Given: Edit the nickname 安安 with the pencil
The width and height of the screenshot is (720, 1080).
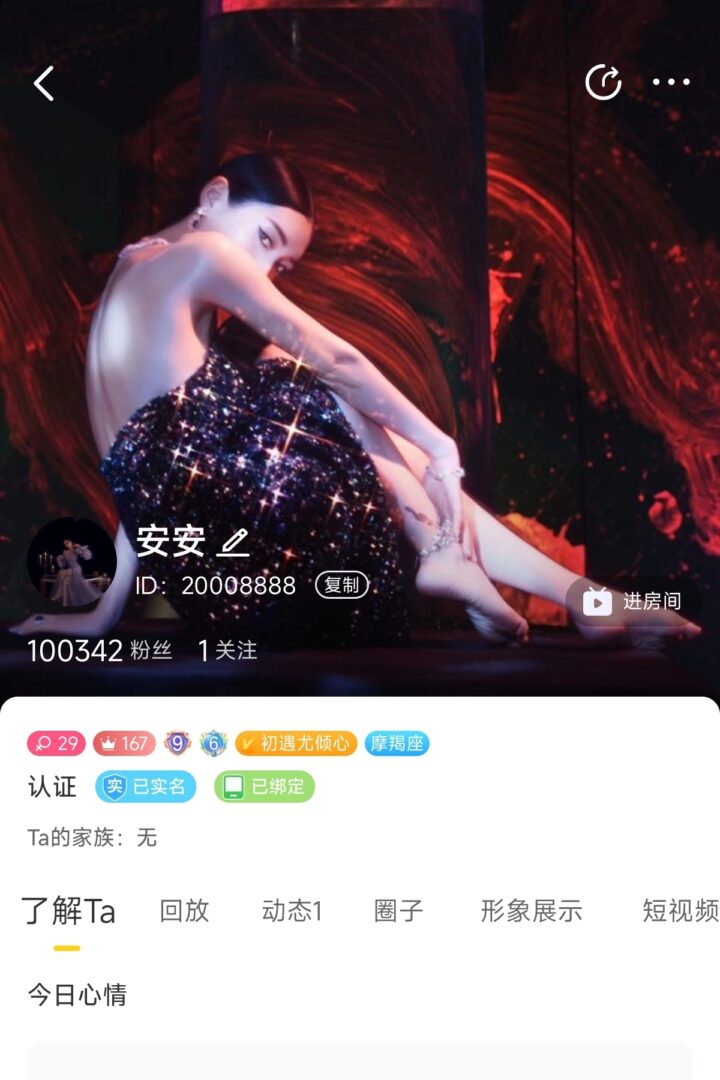Looking at the screenshot, I should (x=234, y=543).
